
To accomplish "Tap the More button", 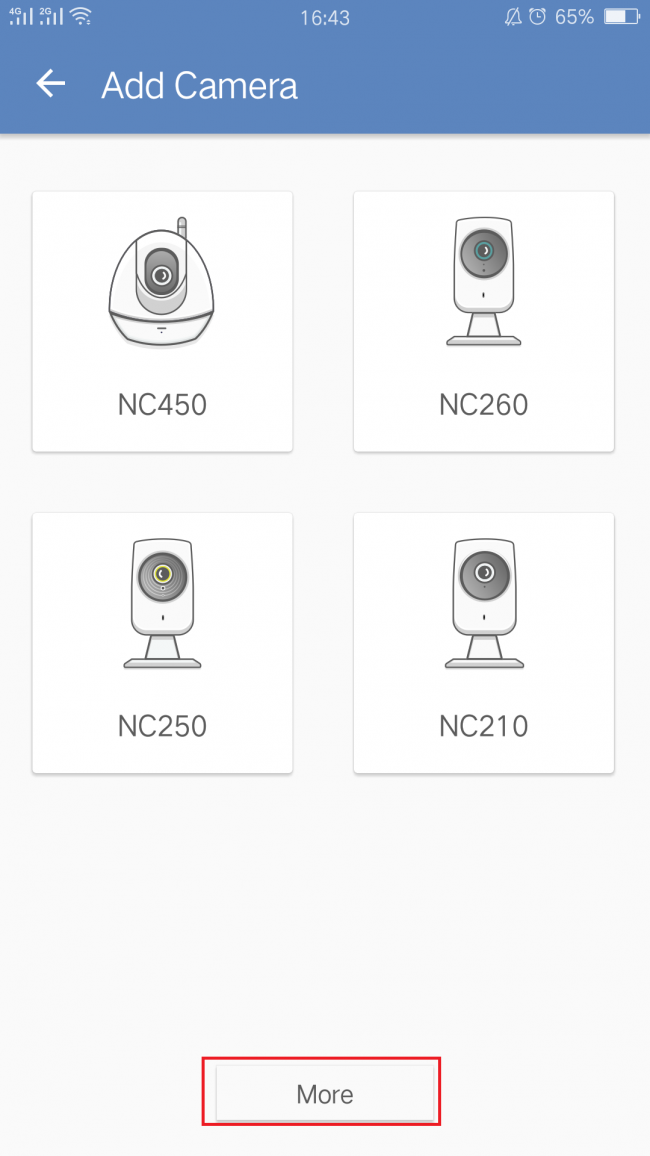I will point(324,1094).
